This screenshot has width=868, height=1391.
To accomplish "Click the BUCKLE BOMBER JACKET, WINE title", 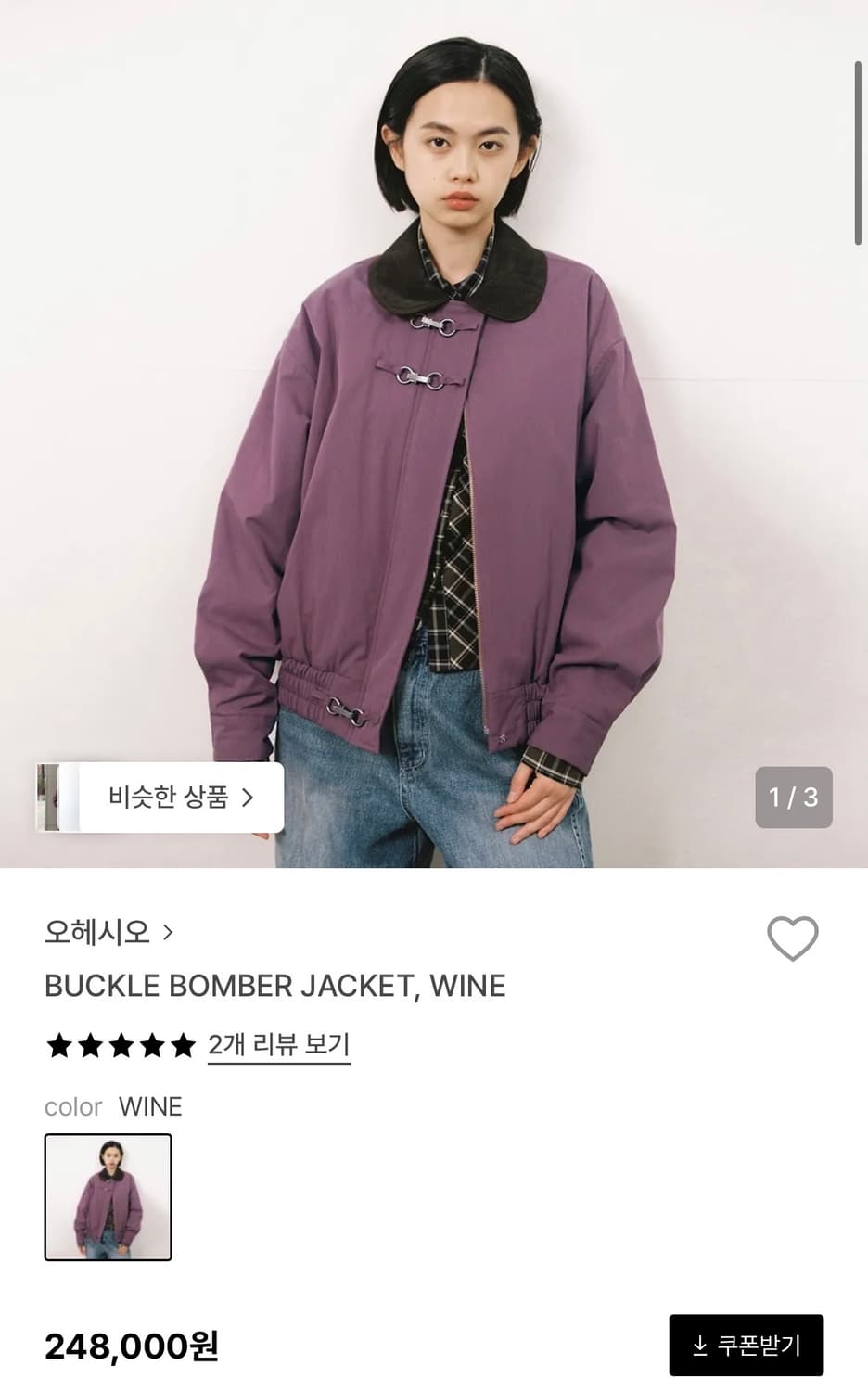I will pyautogui.click(x=274, y=987).
